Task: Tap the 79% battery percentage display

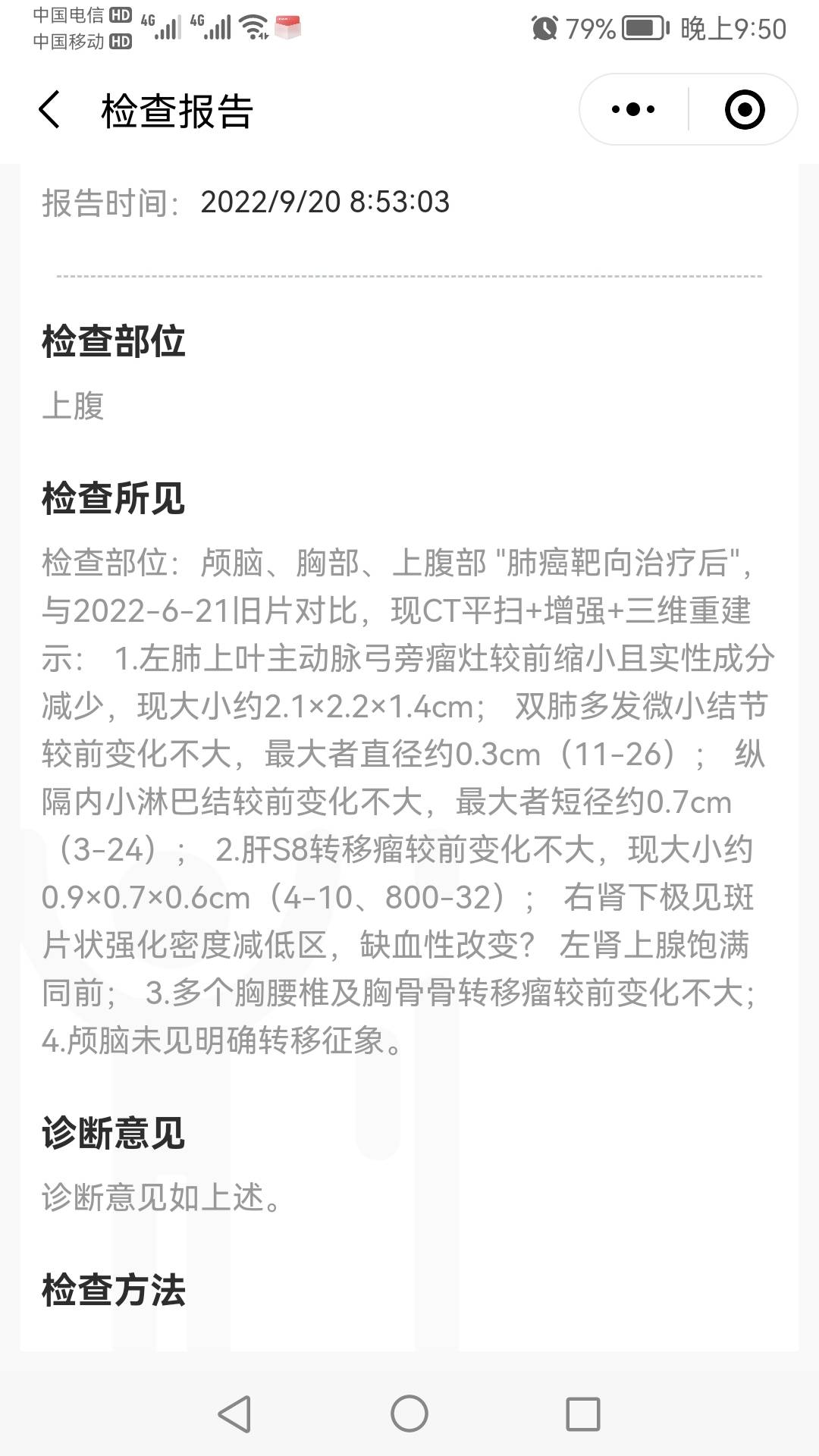Action: pos(591,28)
